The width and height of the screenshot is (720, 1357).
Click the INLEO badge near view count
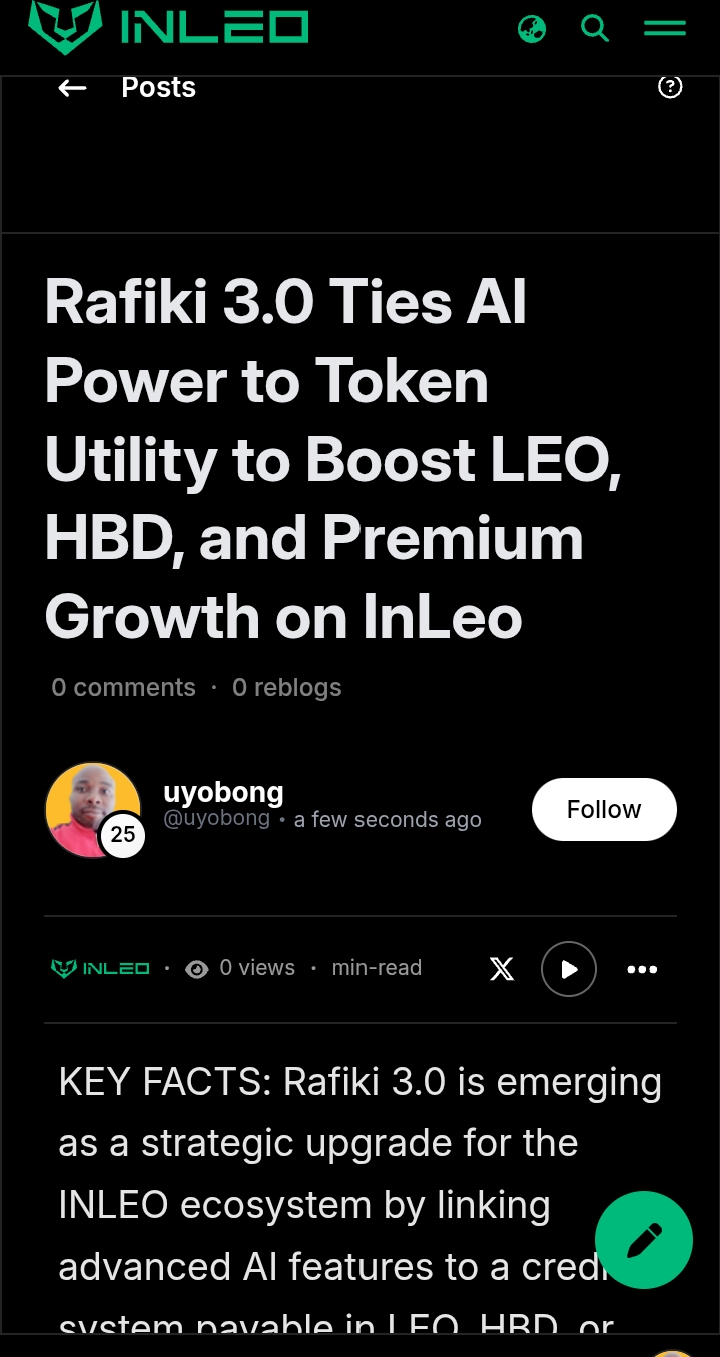coord(100,968)
